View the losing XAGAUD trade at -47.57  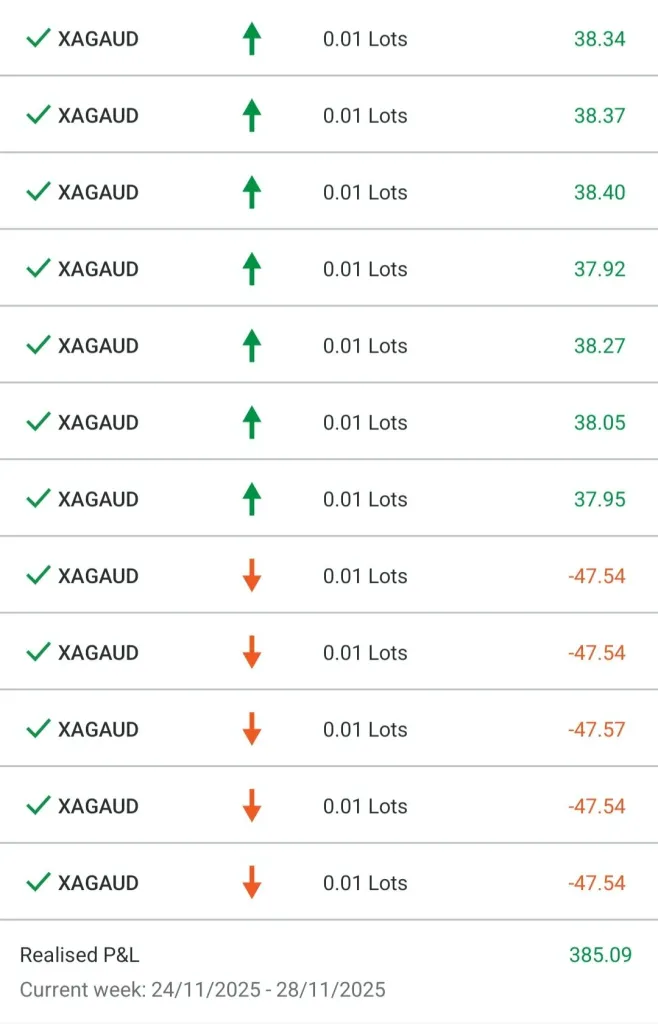[328, 729]
